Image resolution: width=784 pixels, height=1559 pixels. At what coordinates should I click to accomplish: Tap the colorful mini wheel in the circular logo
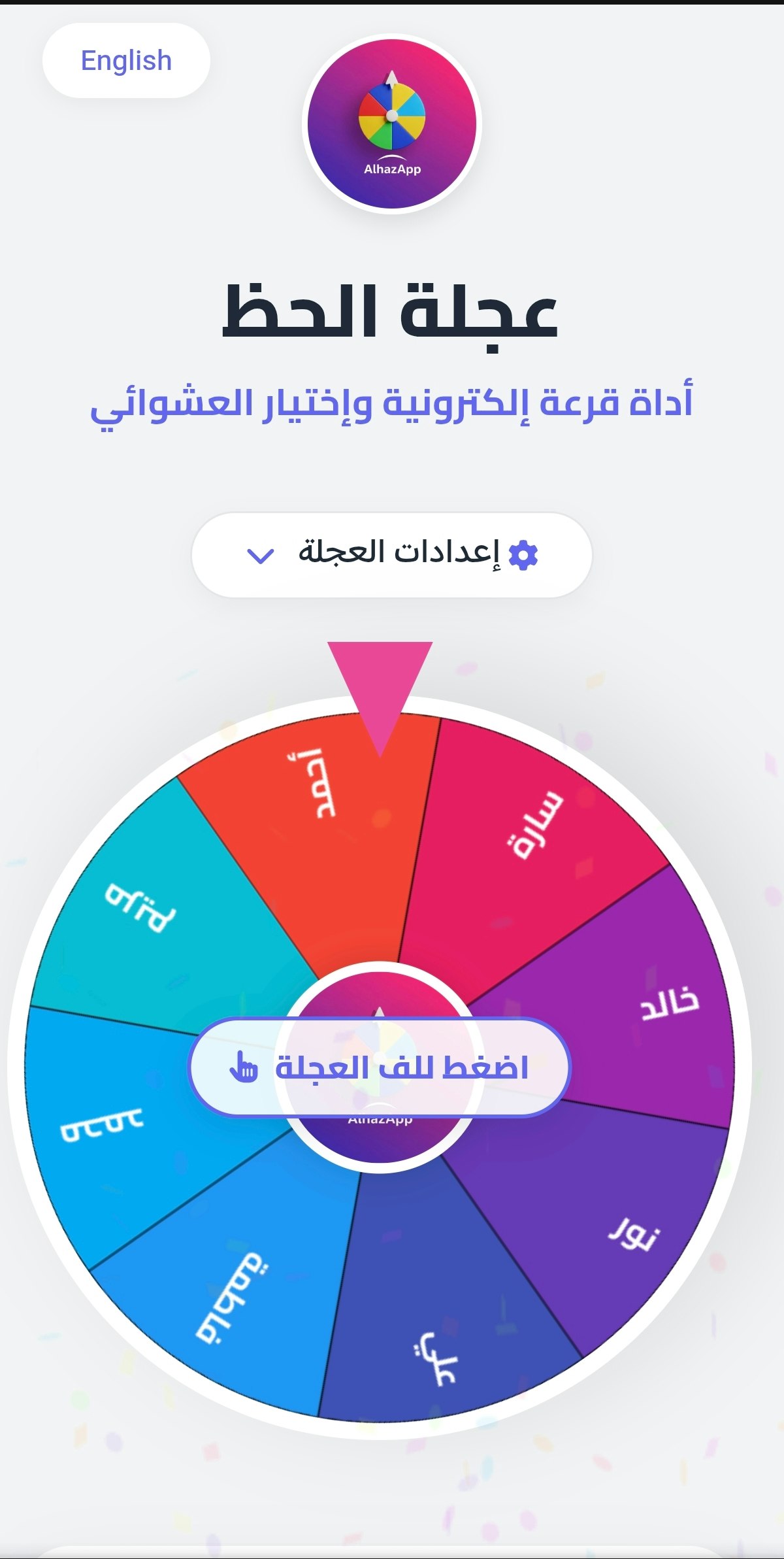coord(391,118)
